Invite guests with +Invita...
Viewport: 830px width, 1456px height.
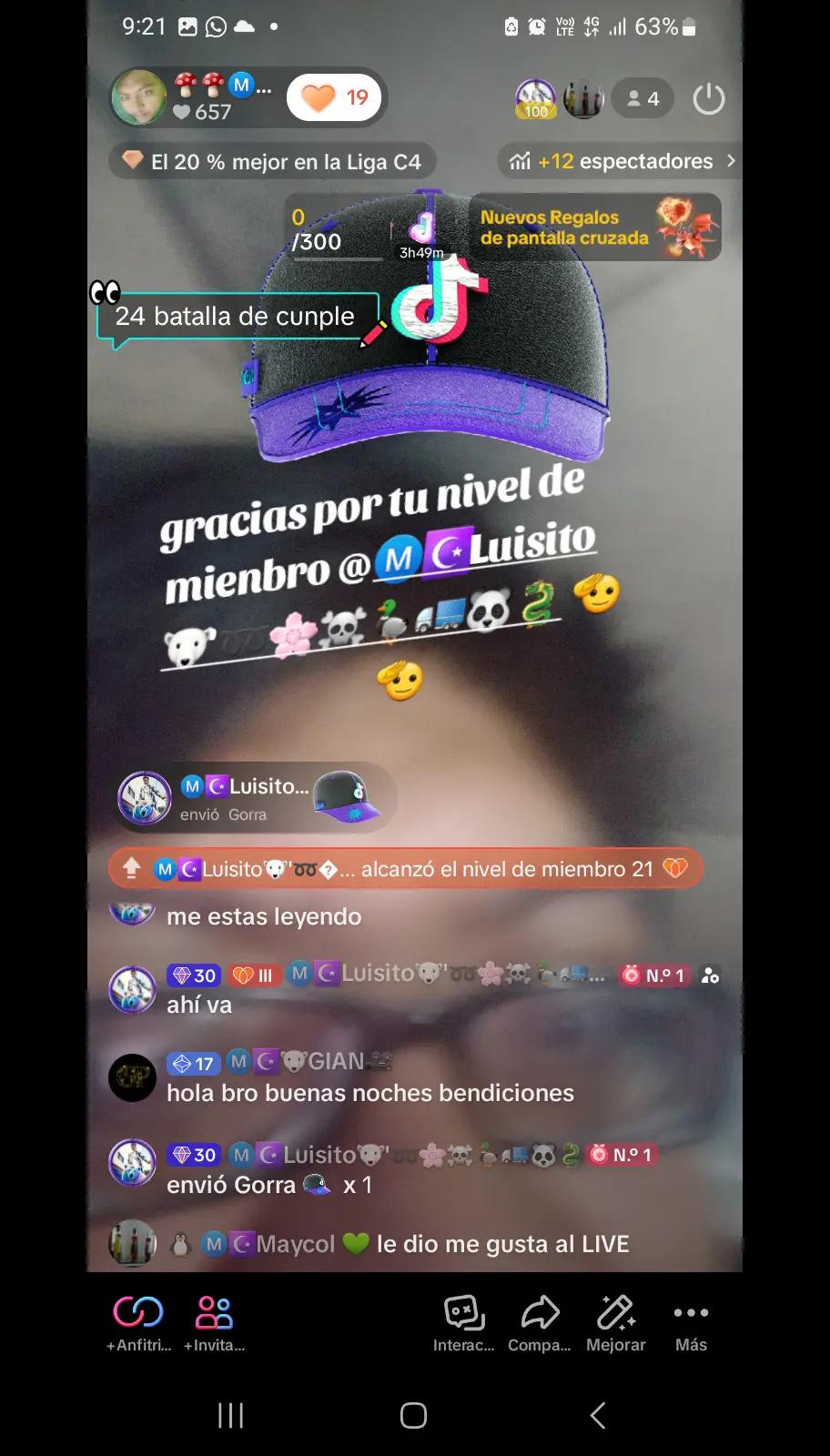214,1322
